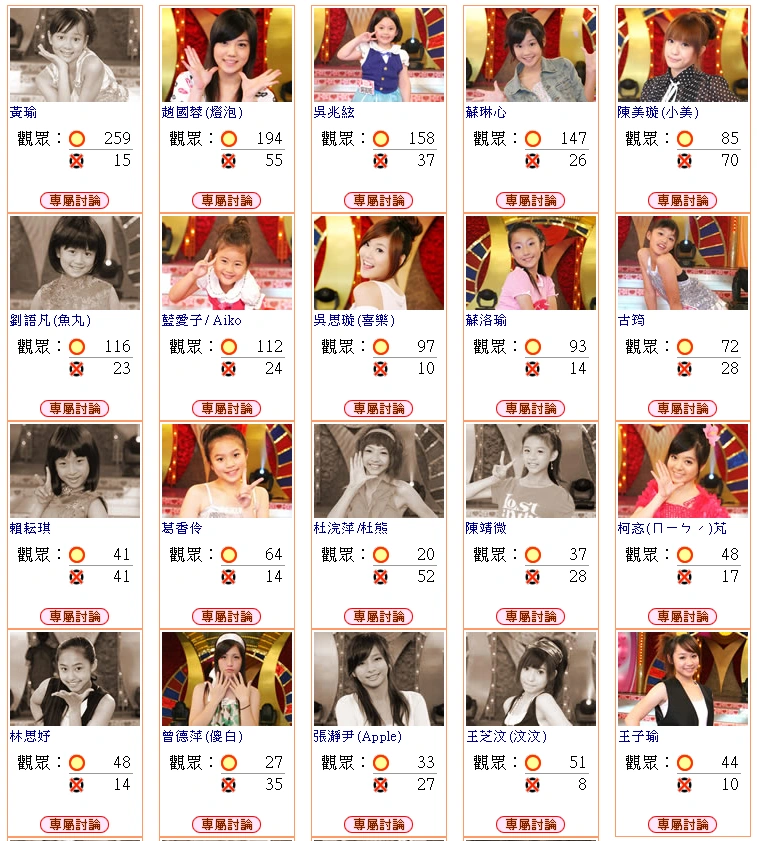Open 賴耘琪's photo
Screen dimensions: 757x841
click(x=75, y=470)
